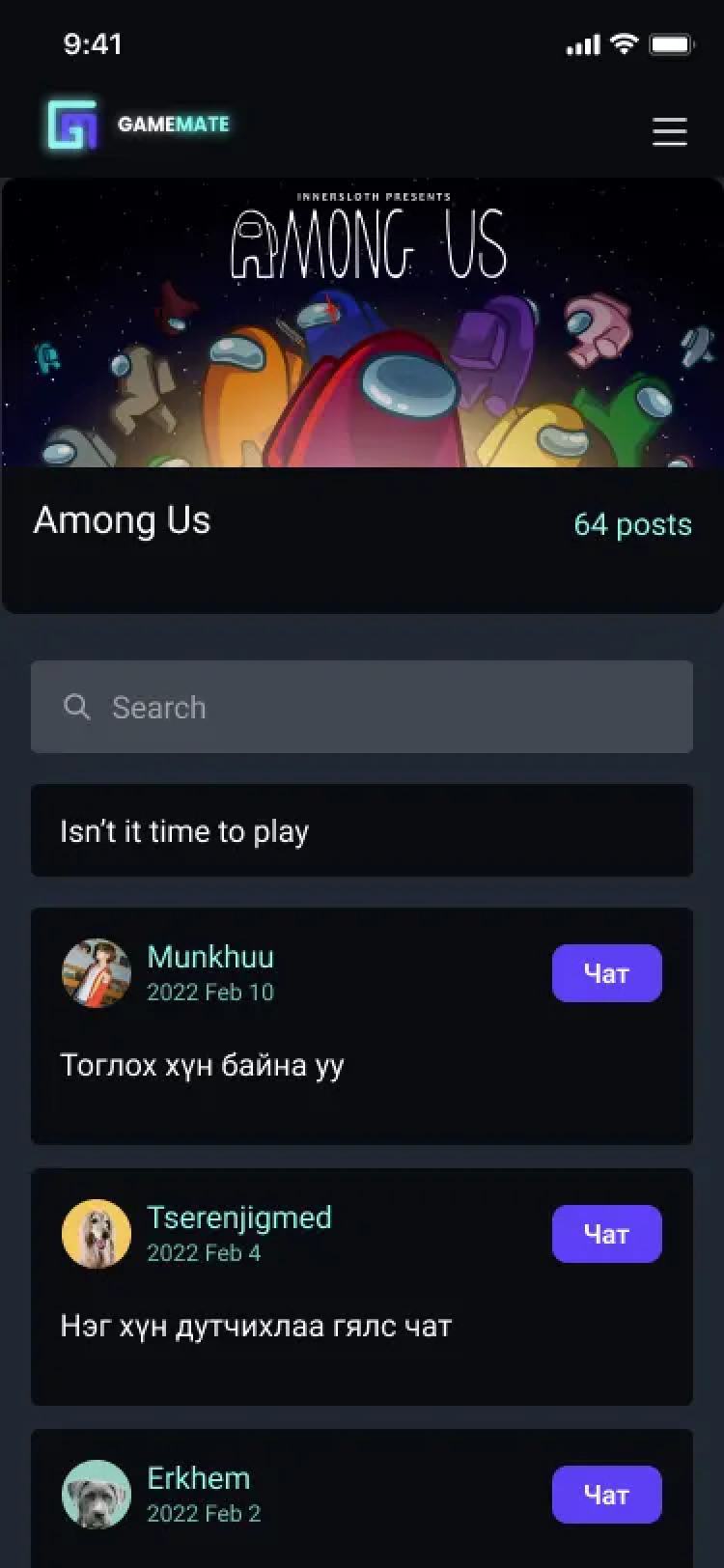View Erkhem's profile avatar
This screenshot has height=1568, width=724.
tap(97, 1495)
